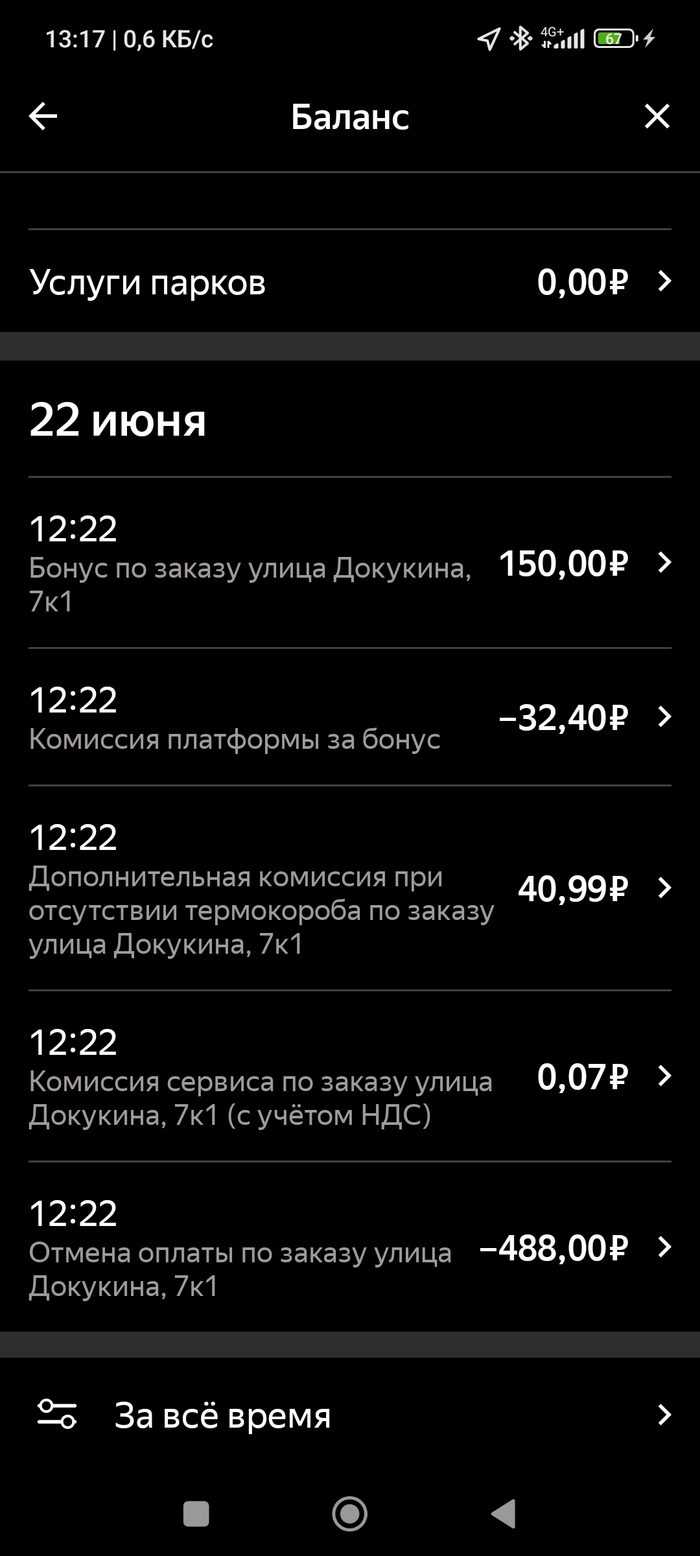This screenshot has width=700, height=1556.
Task: Close the Баланс screen
Action: pos(656,117)
